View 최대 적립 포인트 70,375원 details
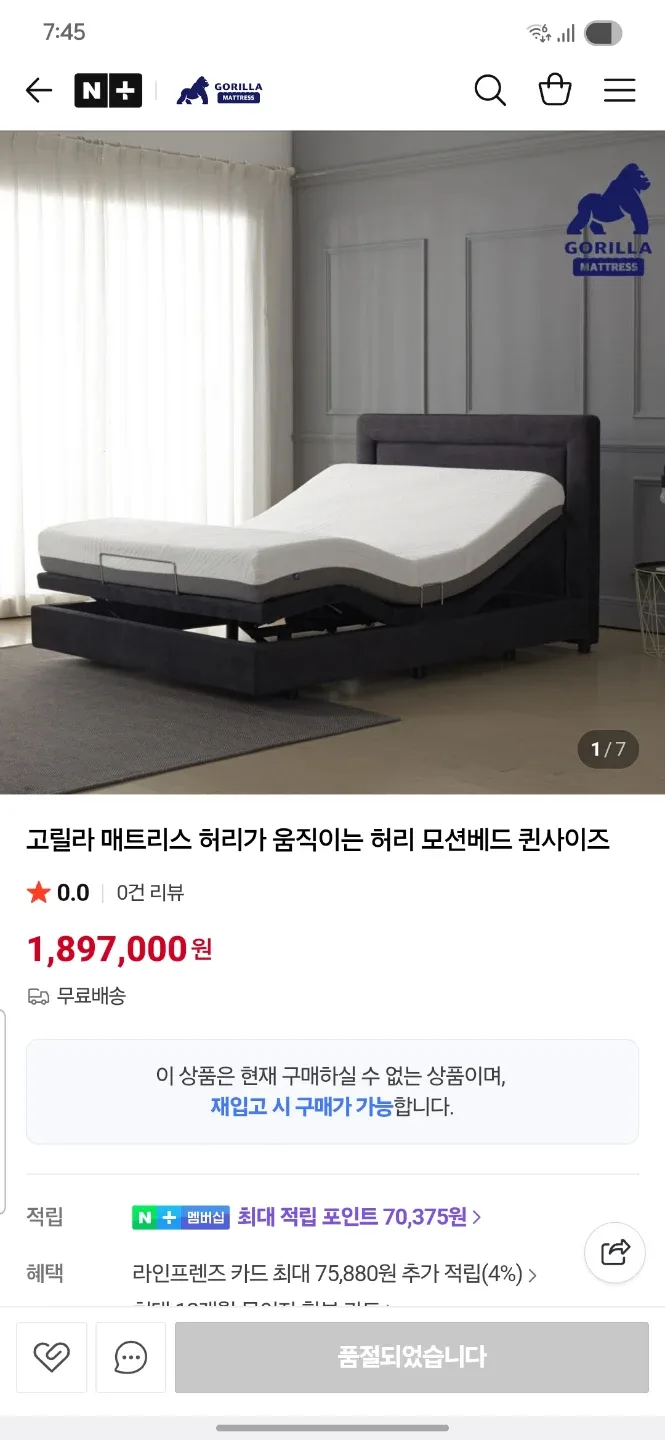This screenshot has width=665, height=1440. click(x=359, y=1217)
